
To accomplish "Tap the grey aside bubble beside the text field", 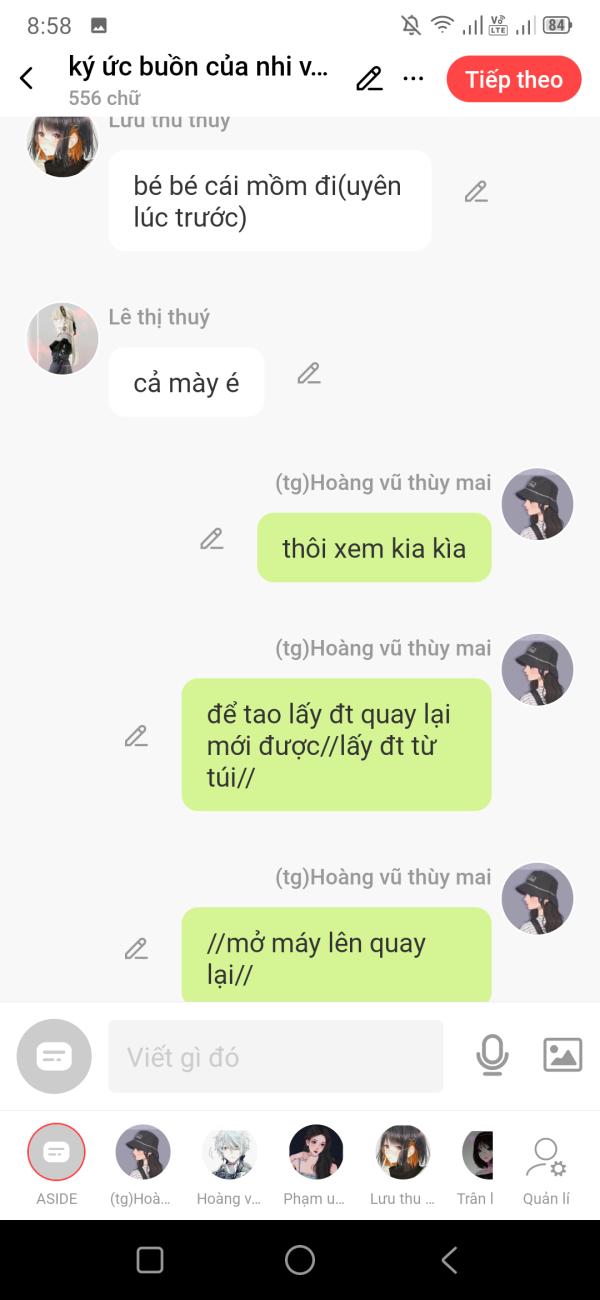I will click(54, 1056).
